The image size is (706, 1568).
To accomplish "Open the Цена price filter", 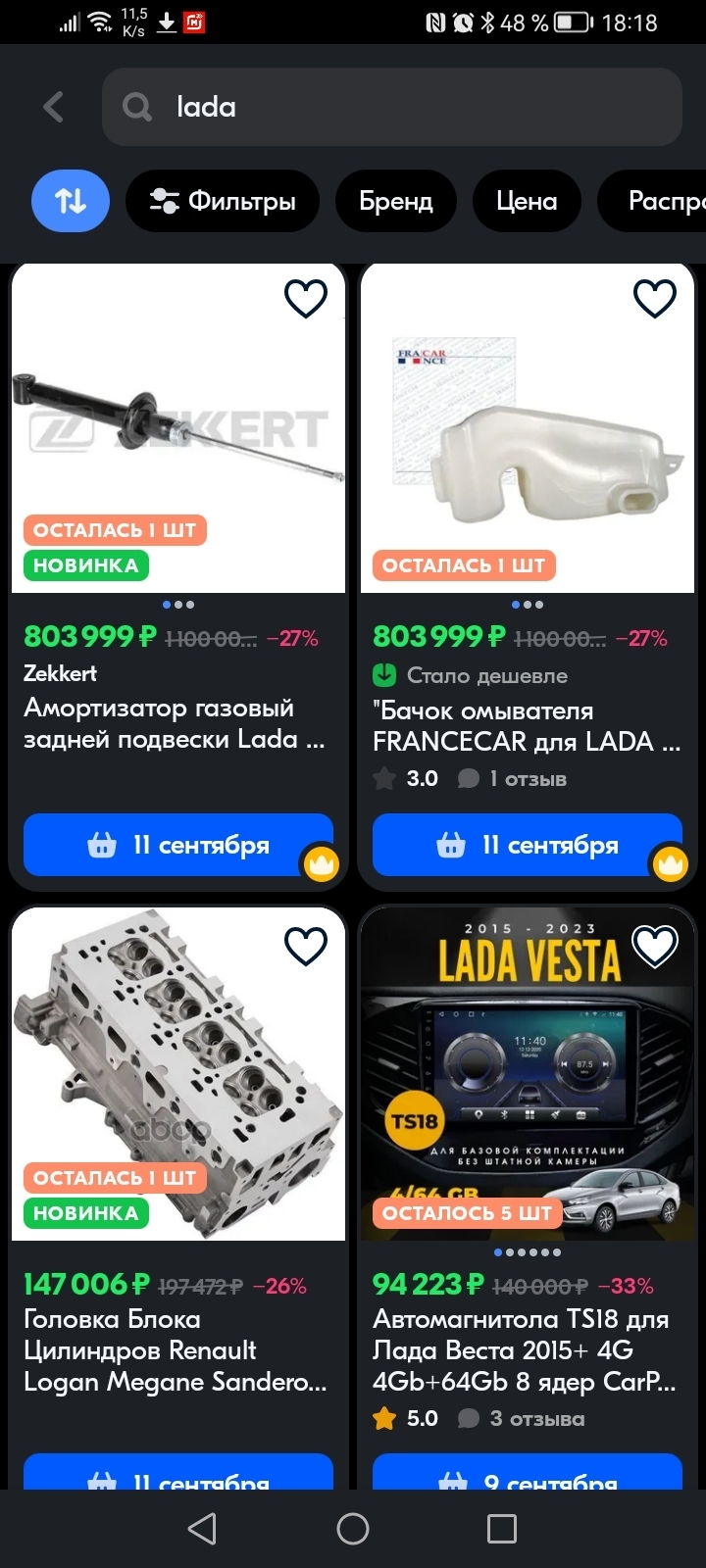I will [526, 201].
